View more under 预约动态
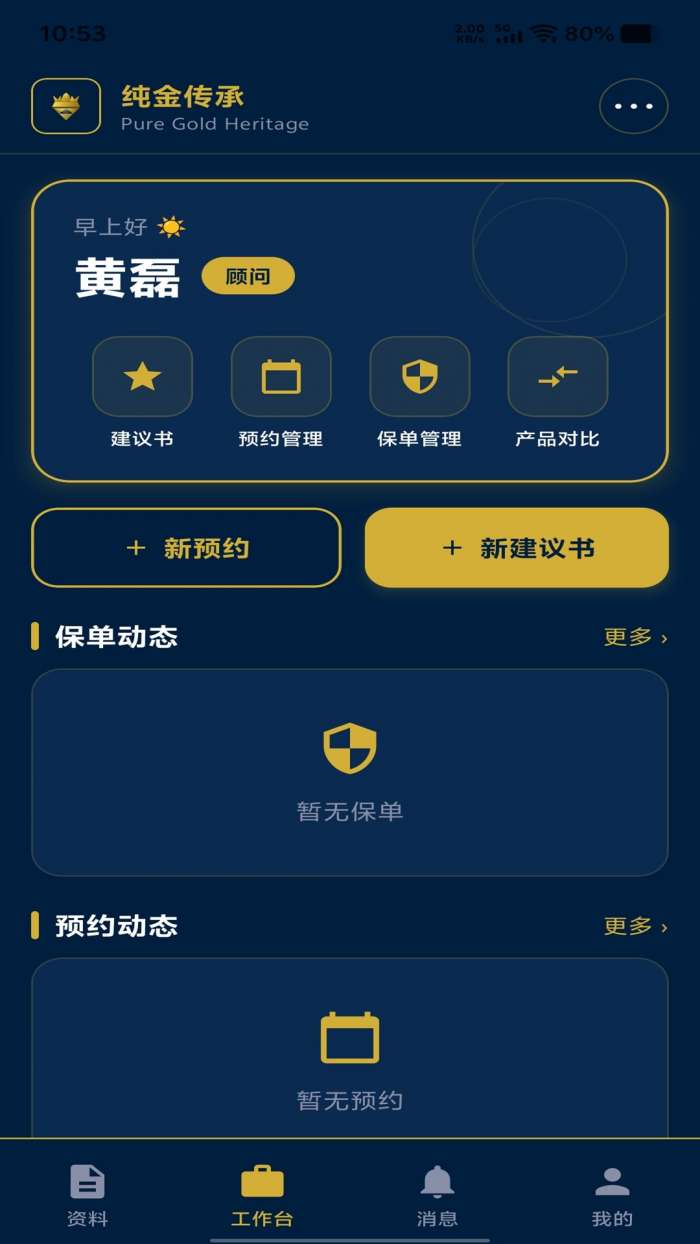 tap(635, 926)
